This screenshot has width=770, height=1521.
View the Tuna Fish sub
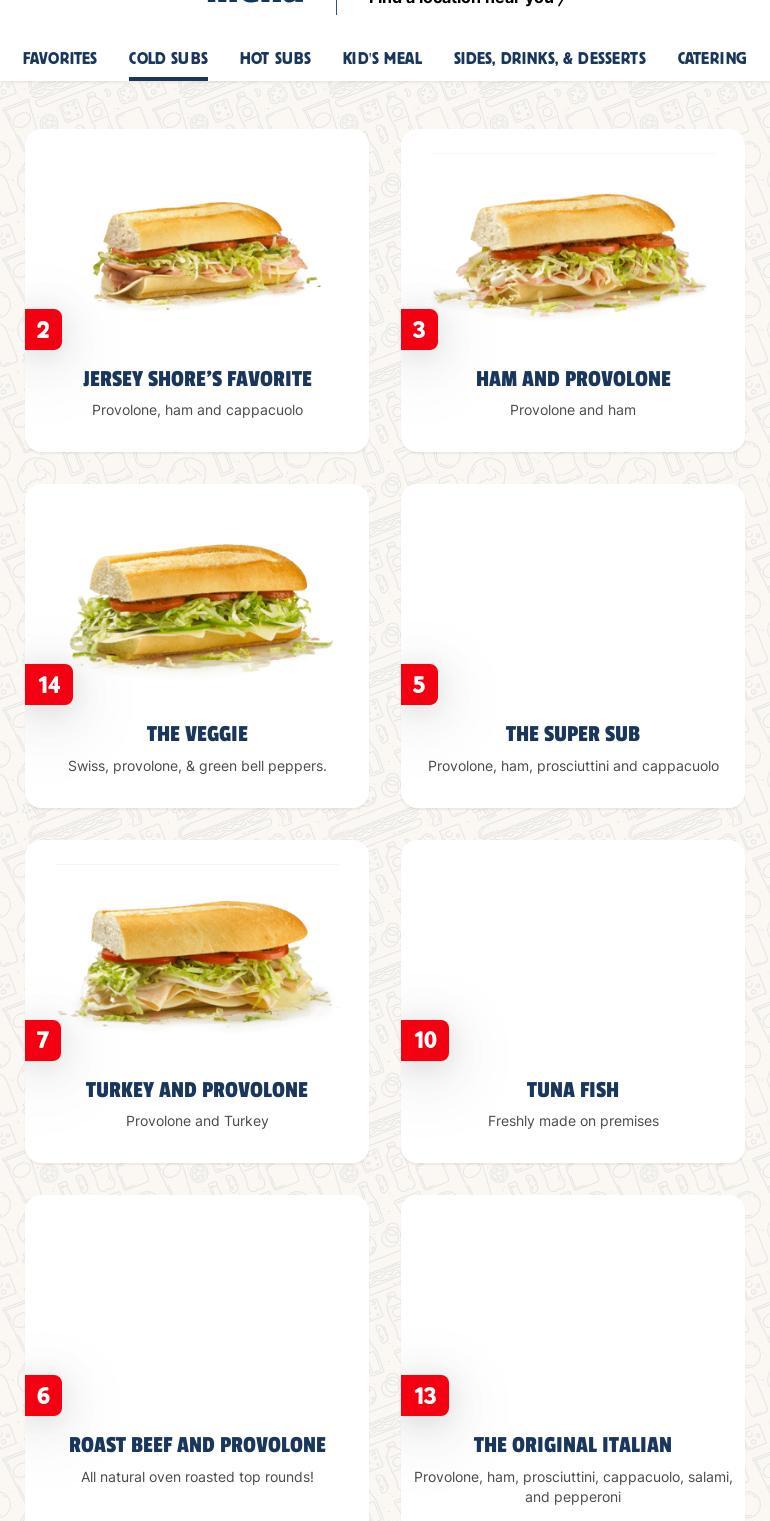tap(573, 1001)
